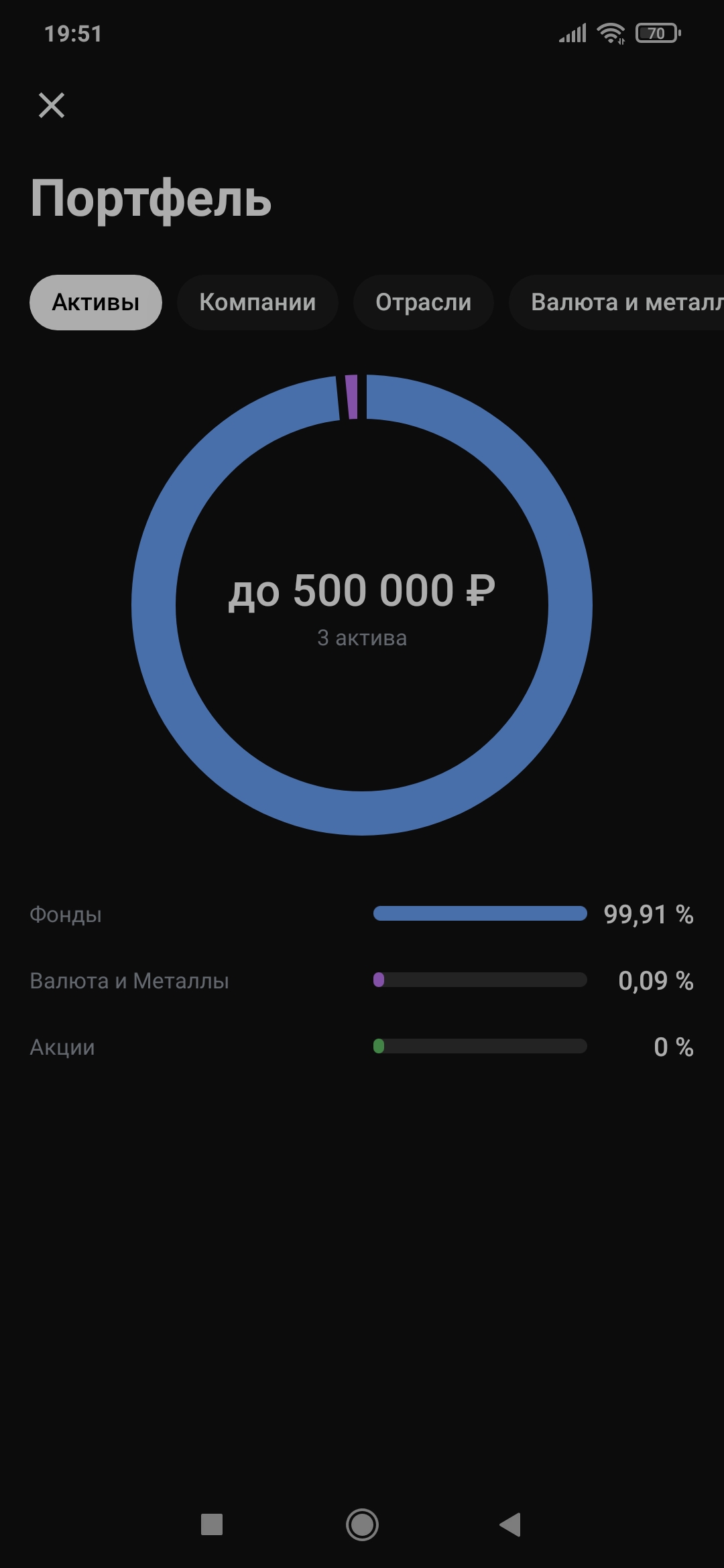Tap the system home button
Image resolution: width=724 pixels, height=1568 pixels.
(x=362, y=1524)
